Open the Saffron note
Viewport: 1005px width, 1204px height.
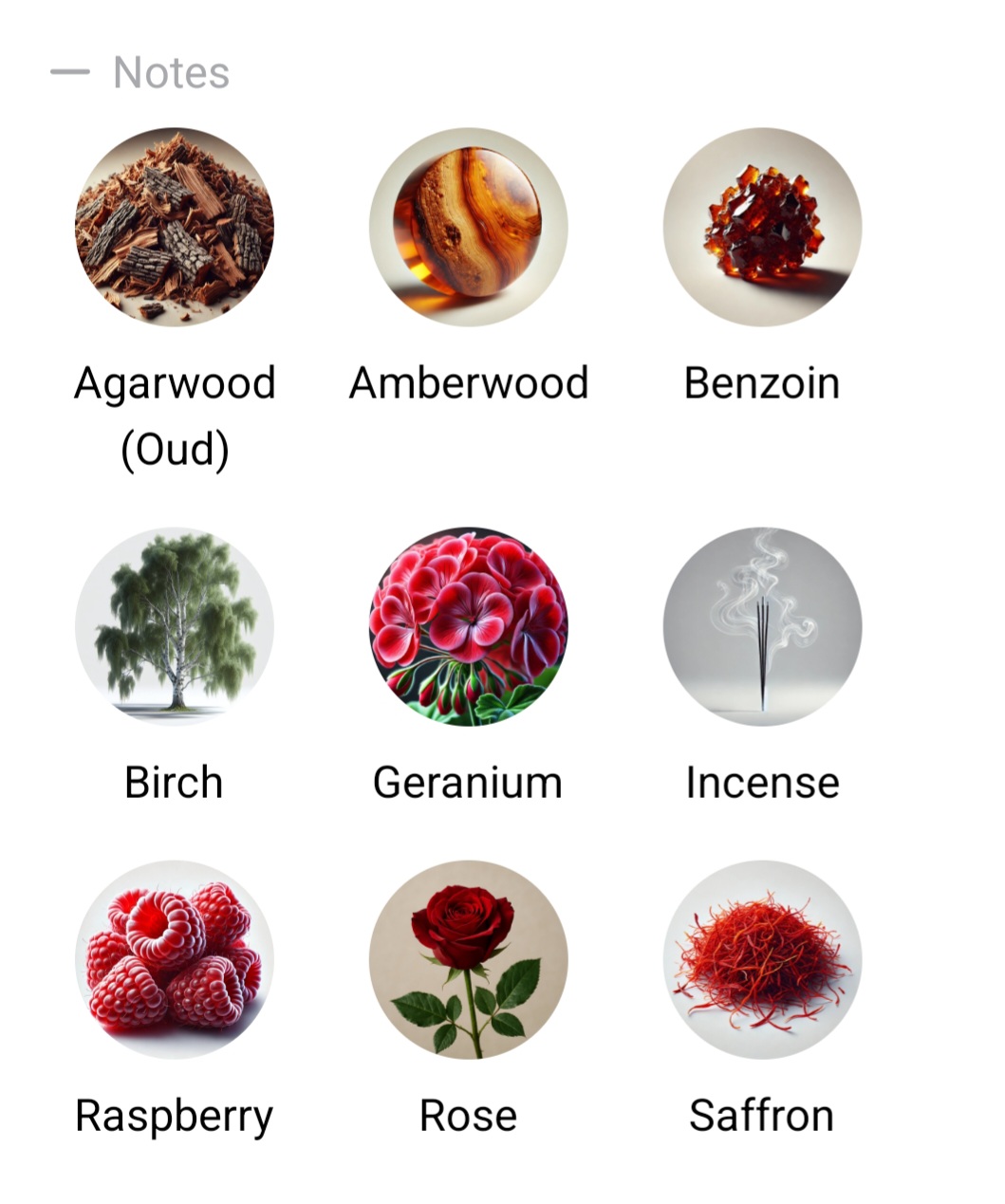pos(762,959)
